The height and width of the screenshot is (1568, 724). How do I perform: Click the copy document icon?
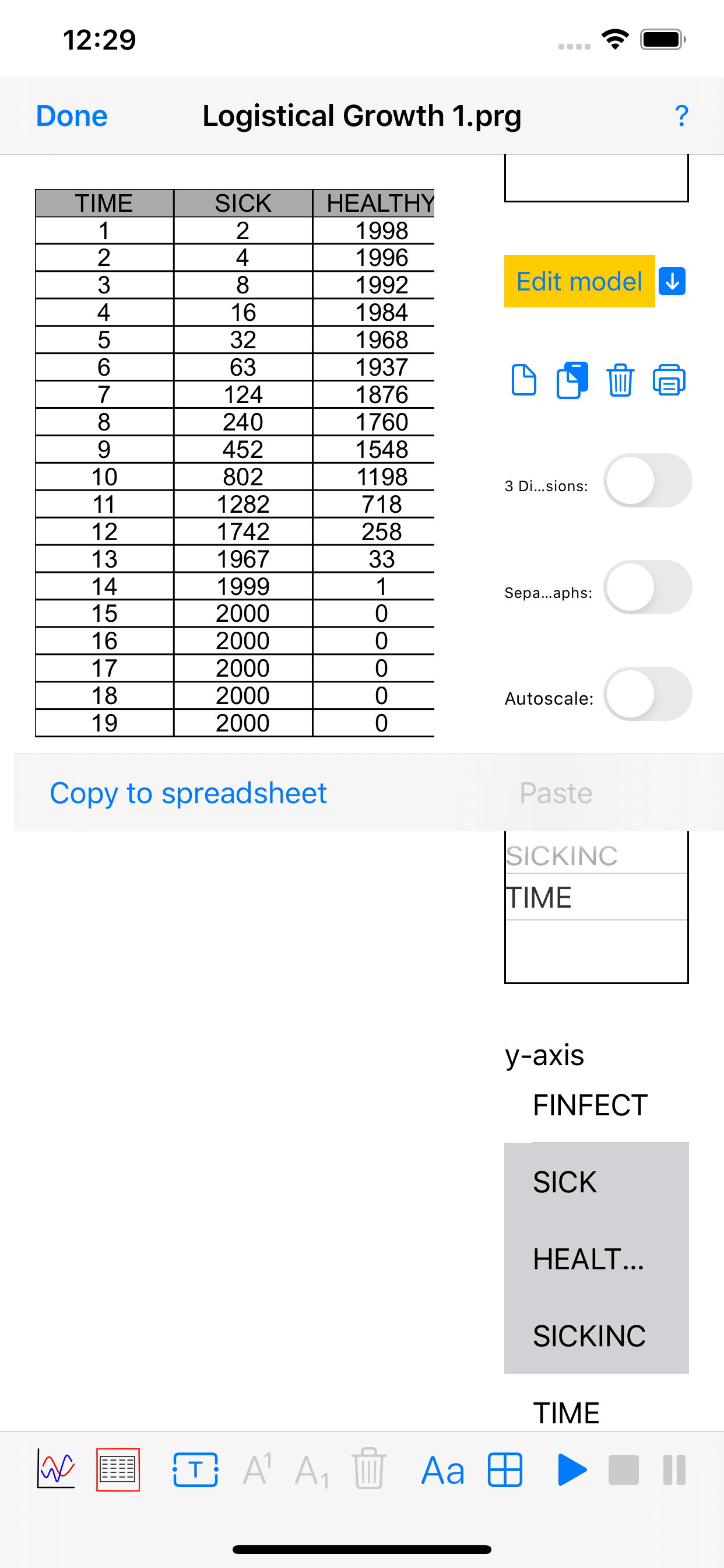pos(572,380)
